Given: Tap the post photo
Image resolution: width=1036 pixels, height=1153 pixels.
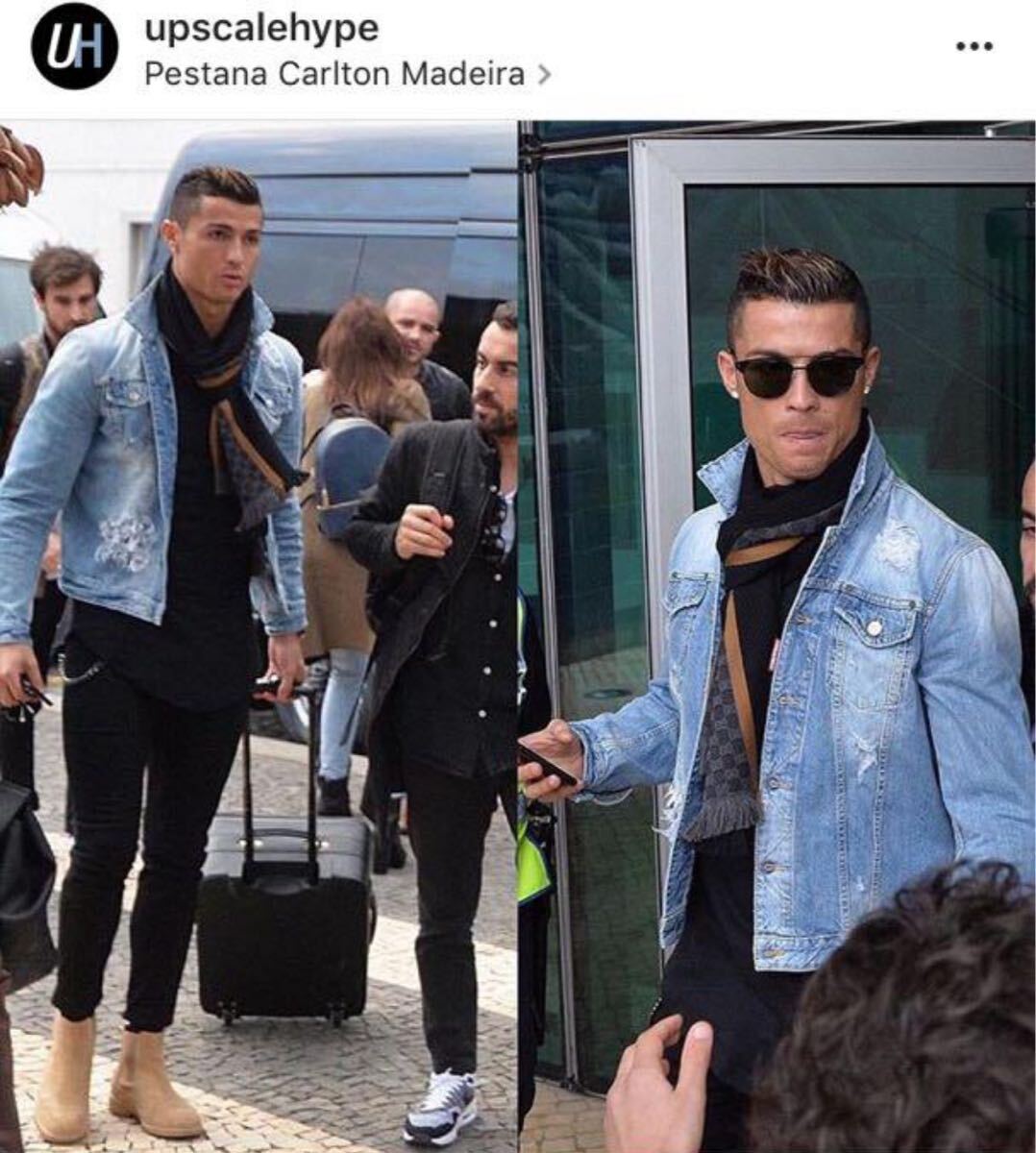Looking at the screenshot, I should (518, 634).
